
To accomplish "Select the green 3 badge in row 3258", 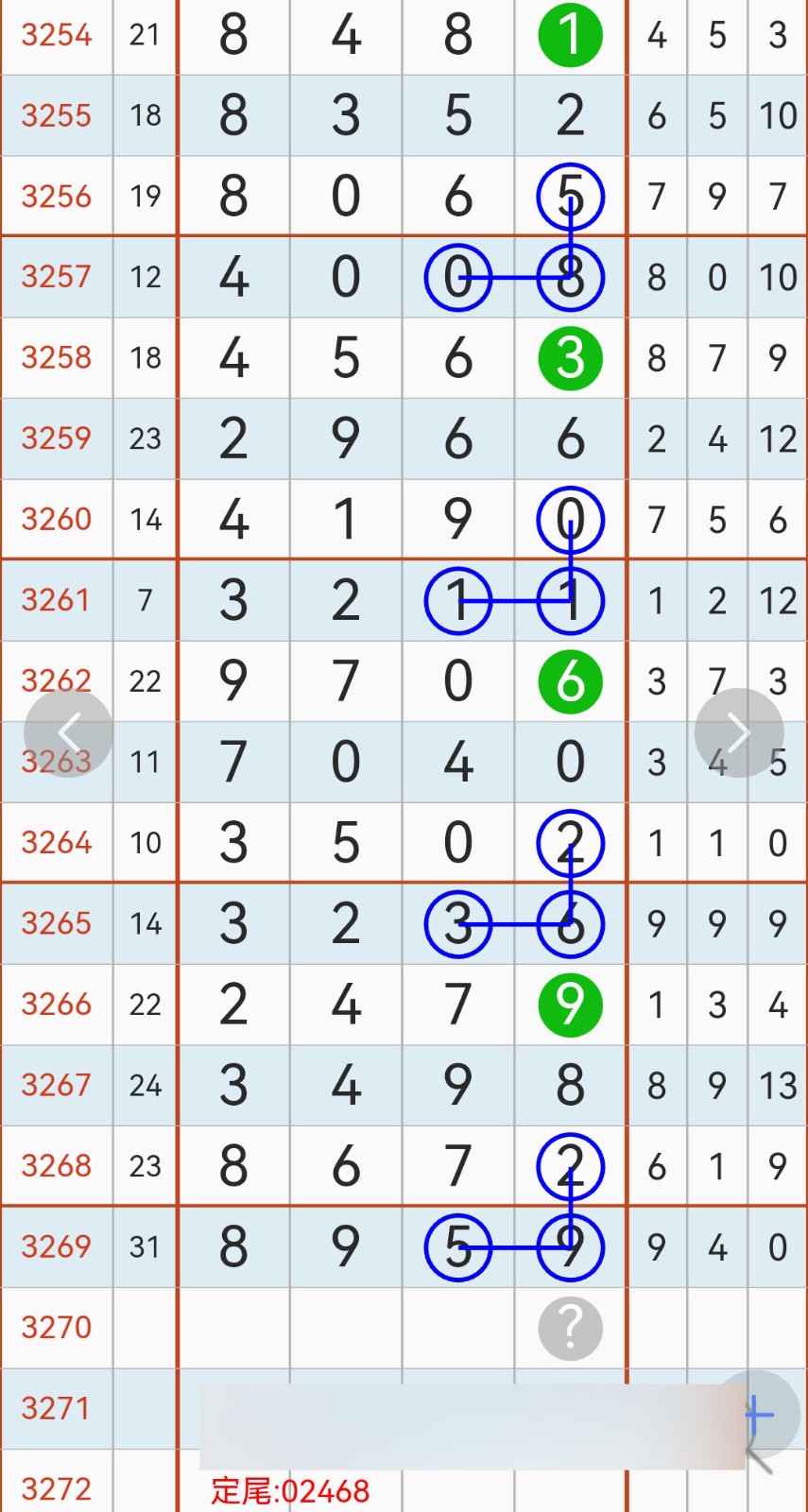I will [x=570, y=357].
